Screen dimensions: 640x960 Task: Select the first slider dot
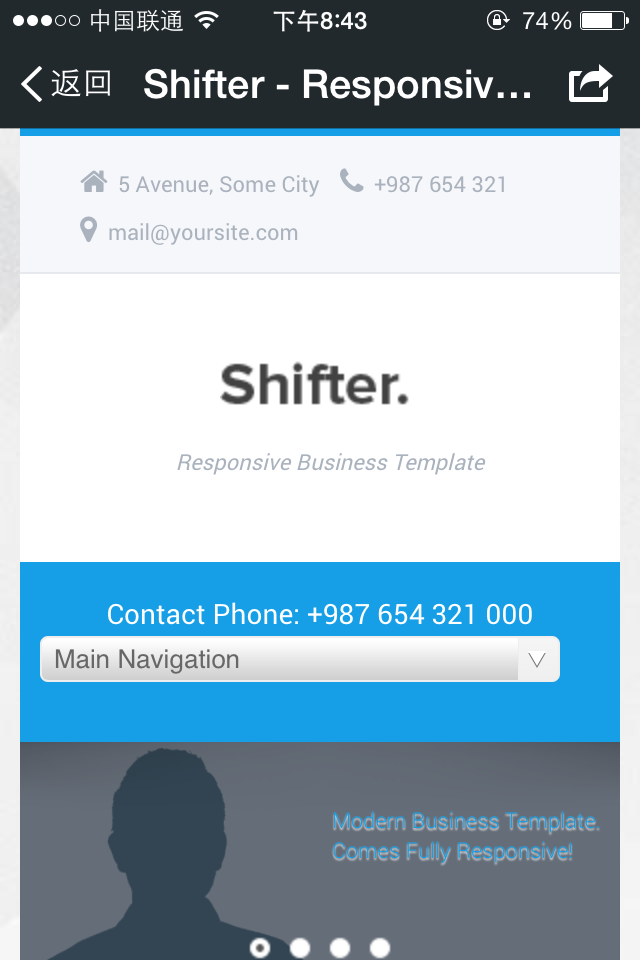pyautogui.click(x=260, y=947)
